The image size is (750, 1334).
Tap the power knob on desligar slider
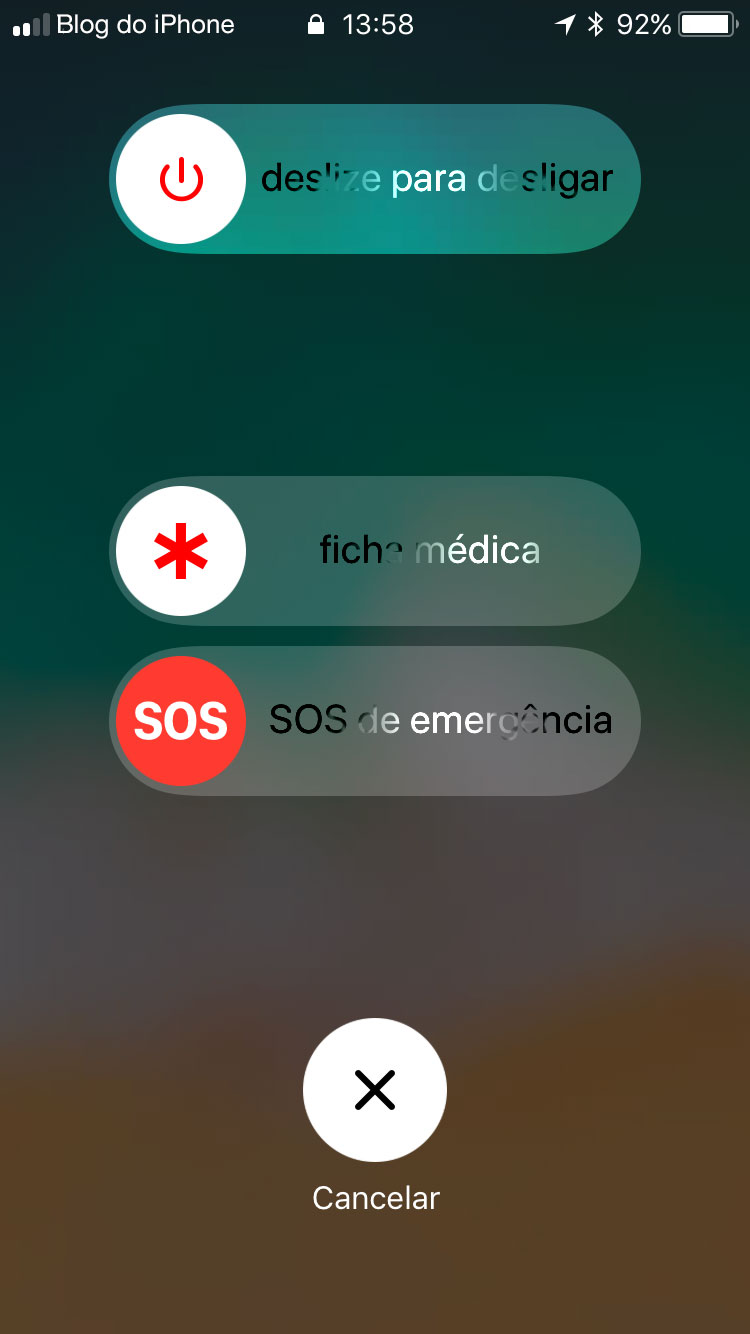click(x=181, y=179)
